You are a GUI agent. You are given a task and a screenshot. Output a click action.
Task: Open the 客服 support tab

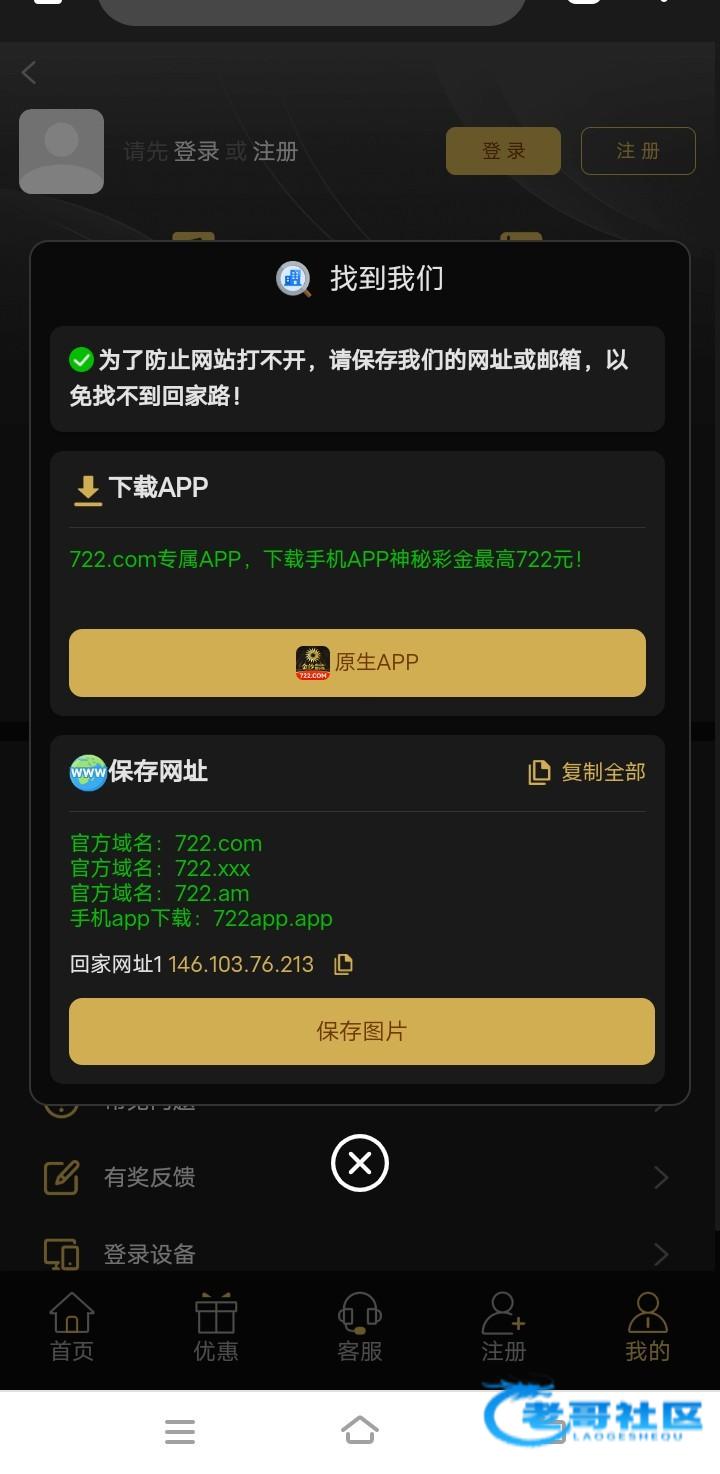[360, 1327]
